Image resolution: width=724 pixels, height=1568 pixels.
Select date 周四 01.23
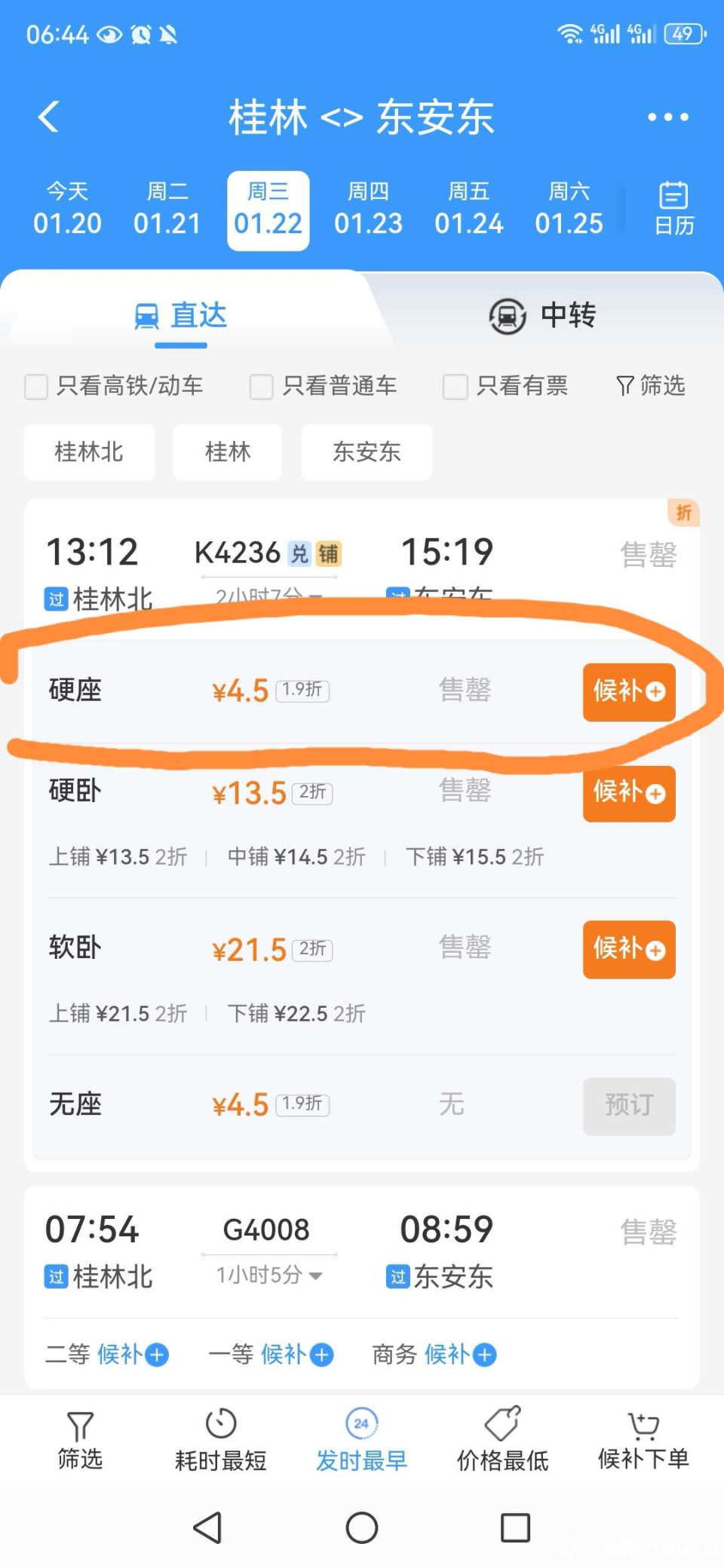(368, 209)
